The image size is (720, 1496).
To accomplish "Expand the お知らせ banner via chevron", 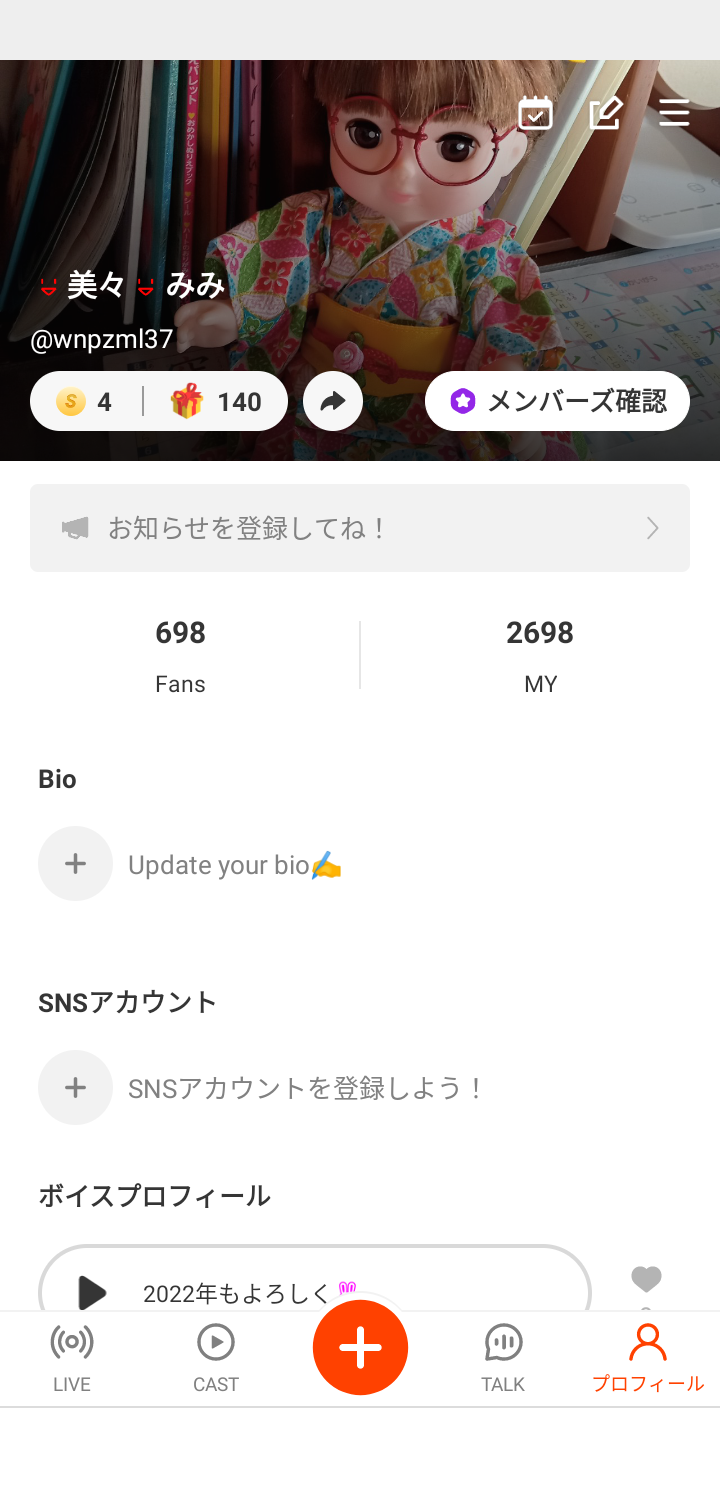I will coord(651,527).
